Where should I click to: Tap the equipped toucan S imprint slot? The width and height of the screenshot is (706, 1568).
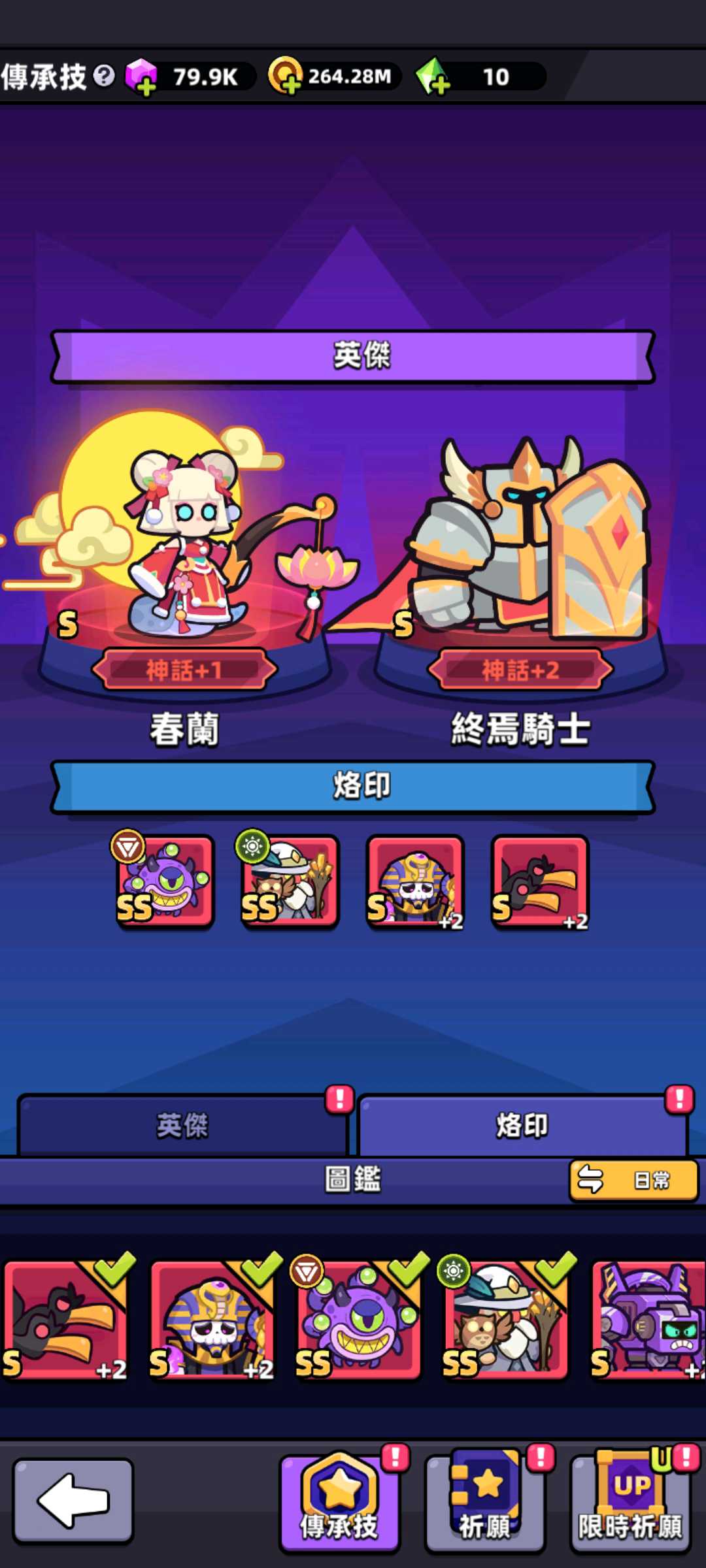(540, 881)
